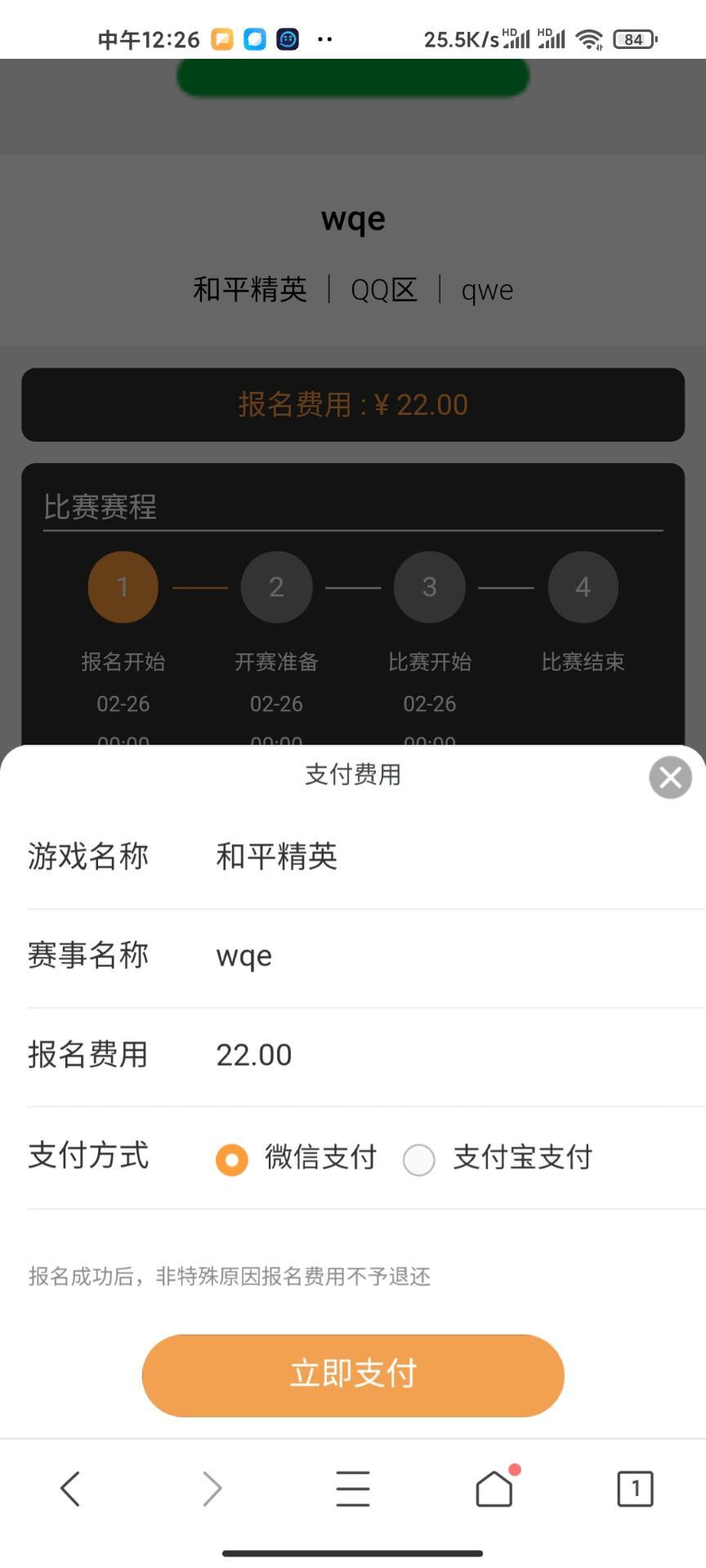Viewport: 706px width, 1568px height.
Task: Select 微信支付 as payment method
Action: [232, 1159]
